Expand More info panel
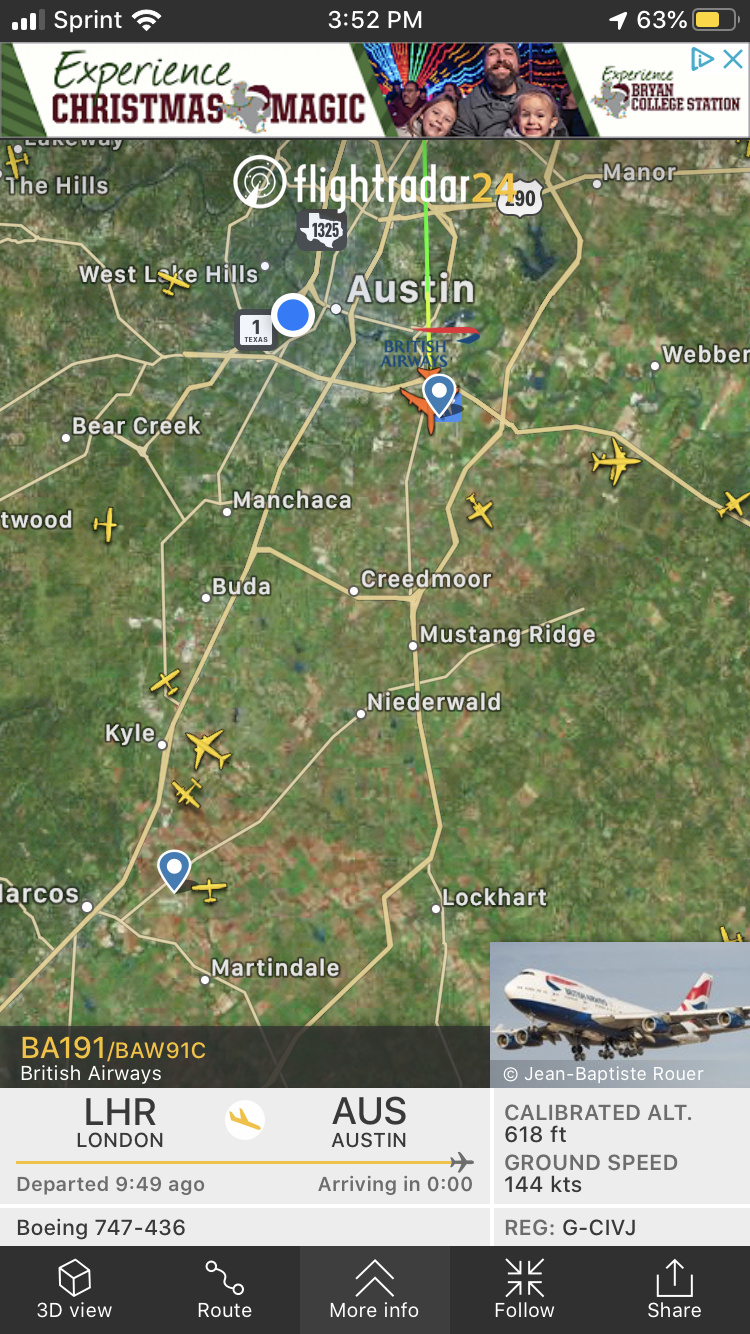Image resolution: width=750 pixels, height=1334 pixels. (x=374, y=1289)
